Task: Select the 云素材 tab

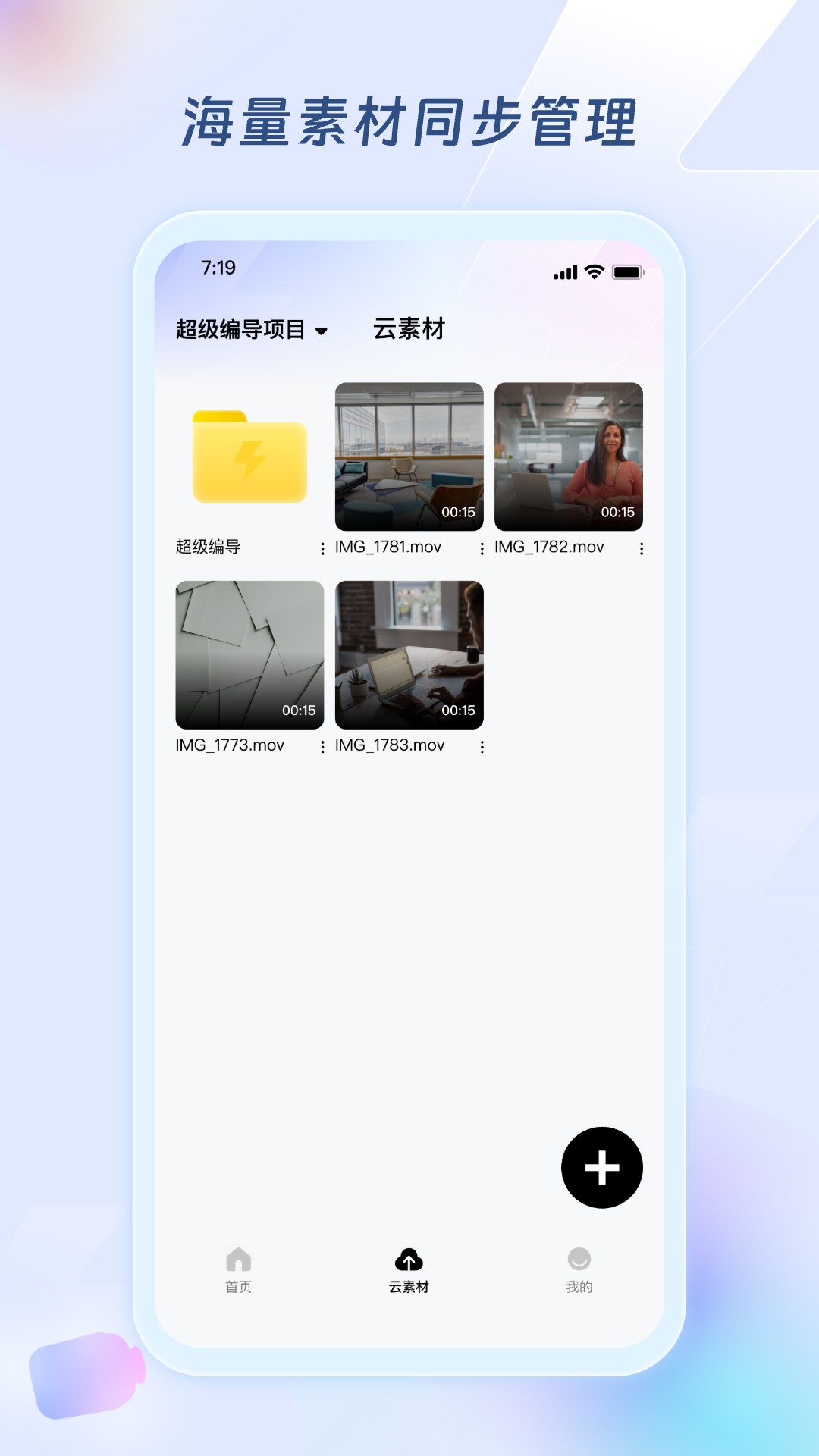Action: [409, 1268]
